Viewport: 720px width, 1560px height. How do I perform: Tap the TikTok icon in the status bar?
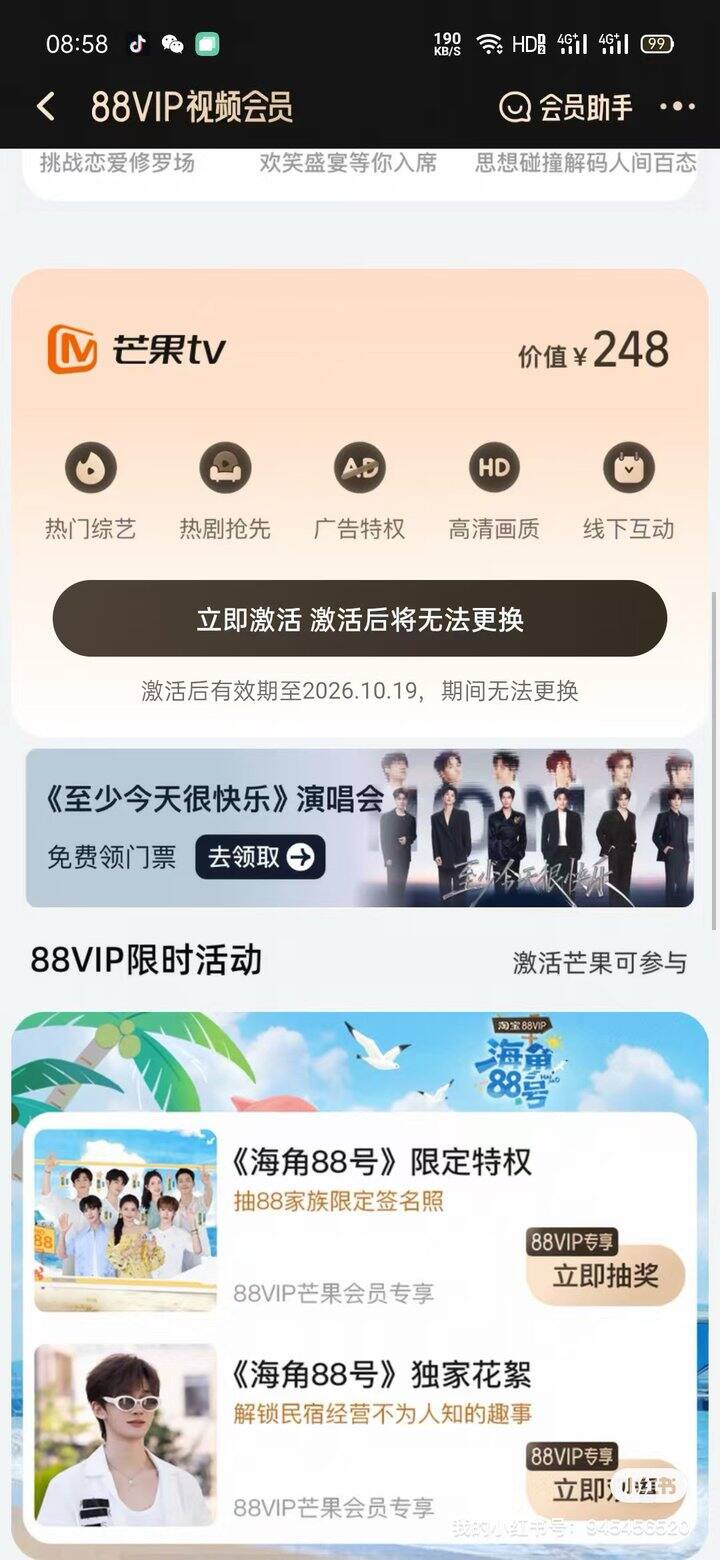[138, 44]
